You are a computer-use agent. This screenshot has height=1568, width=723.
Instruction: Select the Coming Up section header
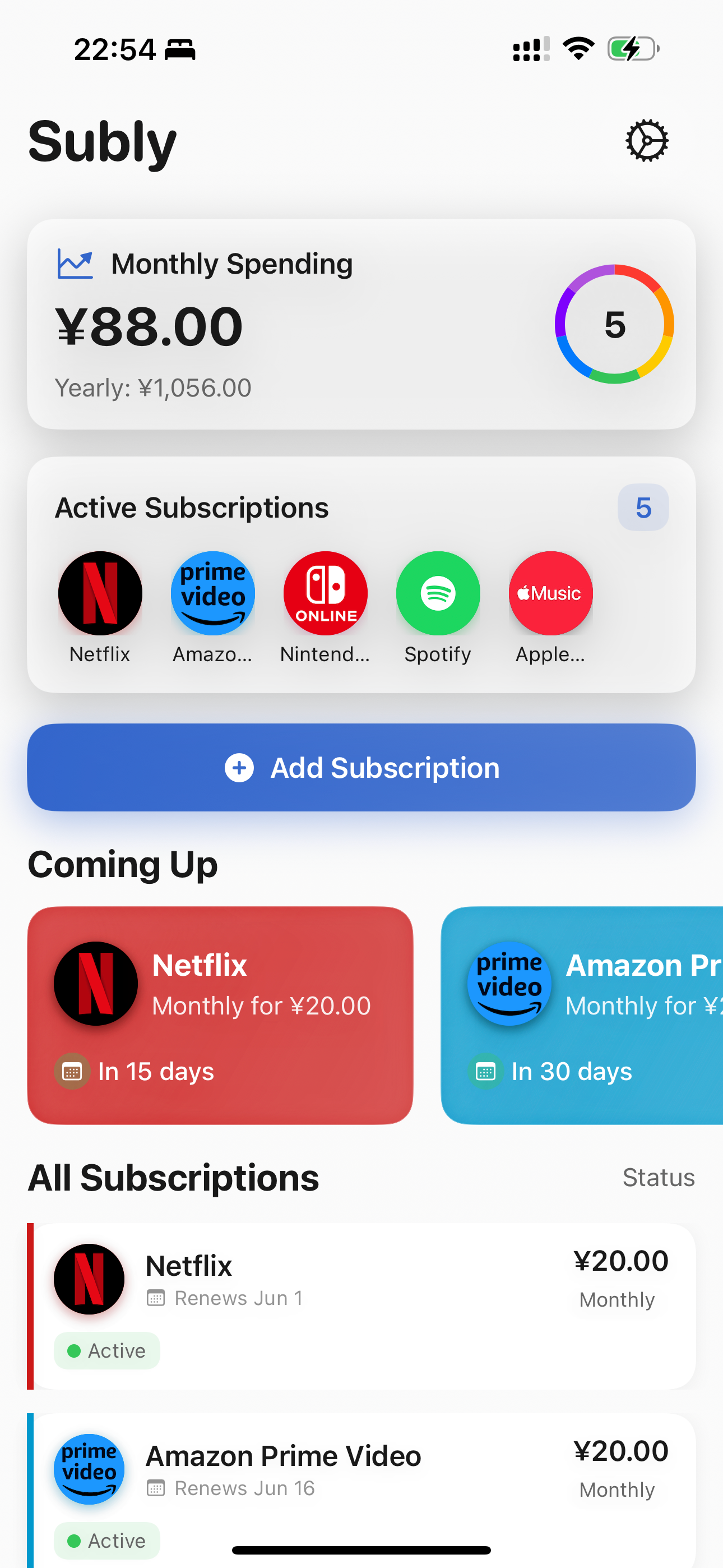(x=123, y=864)
